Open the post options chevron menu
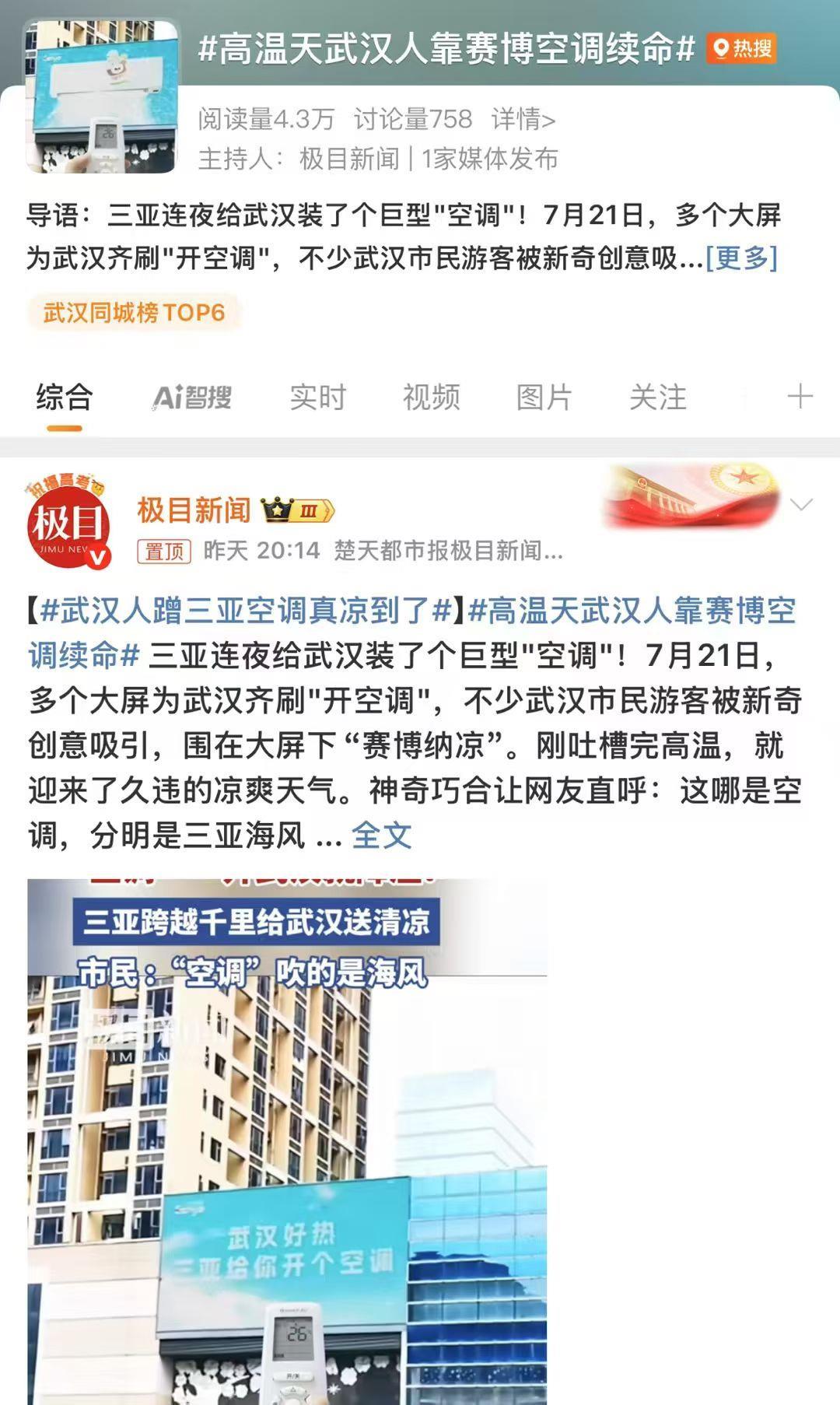The width and height of the screenshot is (840, 1405). (800, 505)
